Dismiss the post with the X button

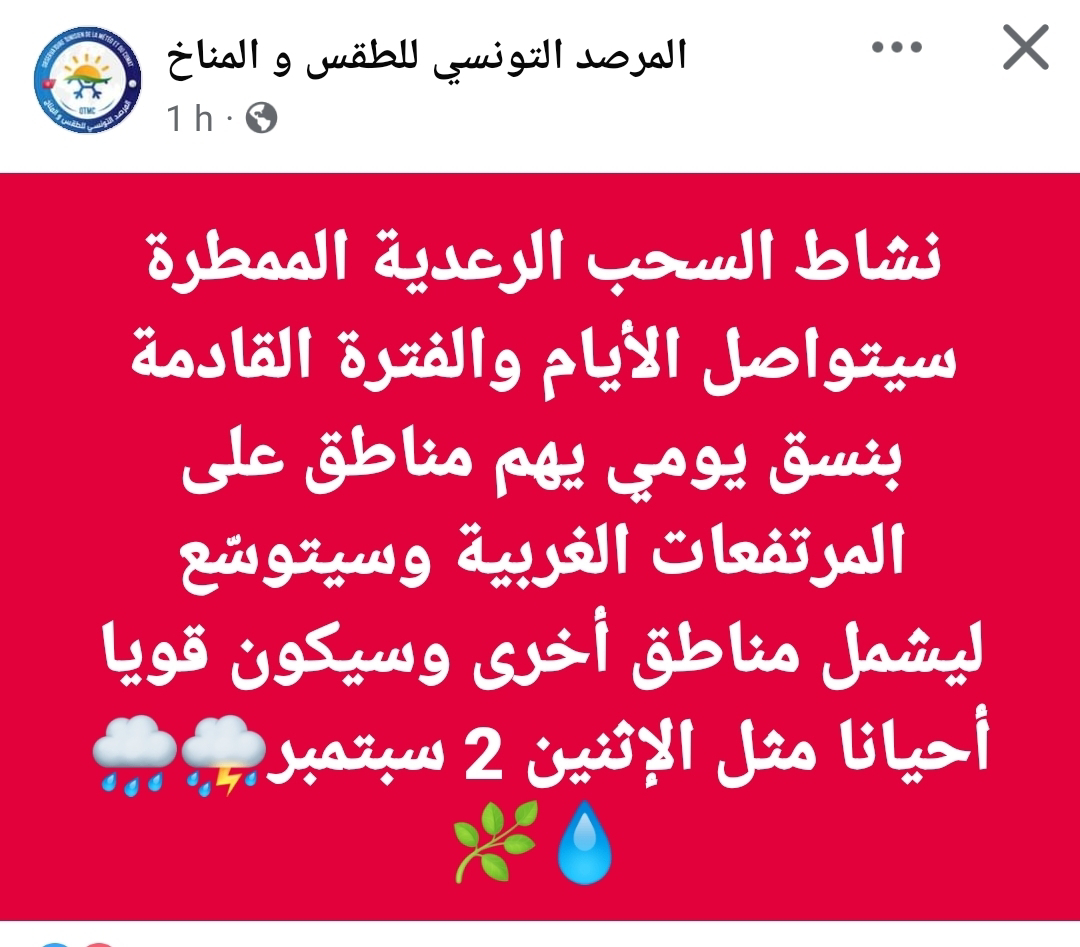pos(1026,48)
